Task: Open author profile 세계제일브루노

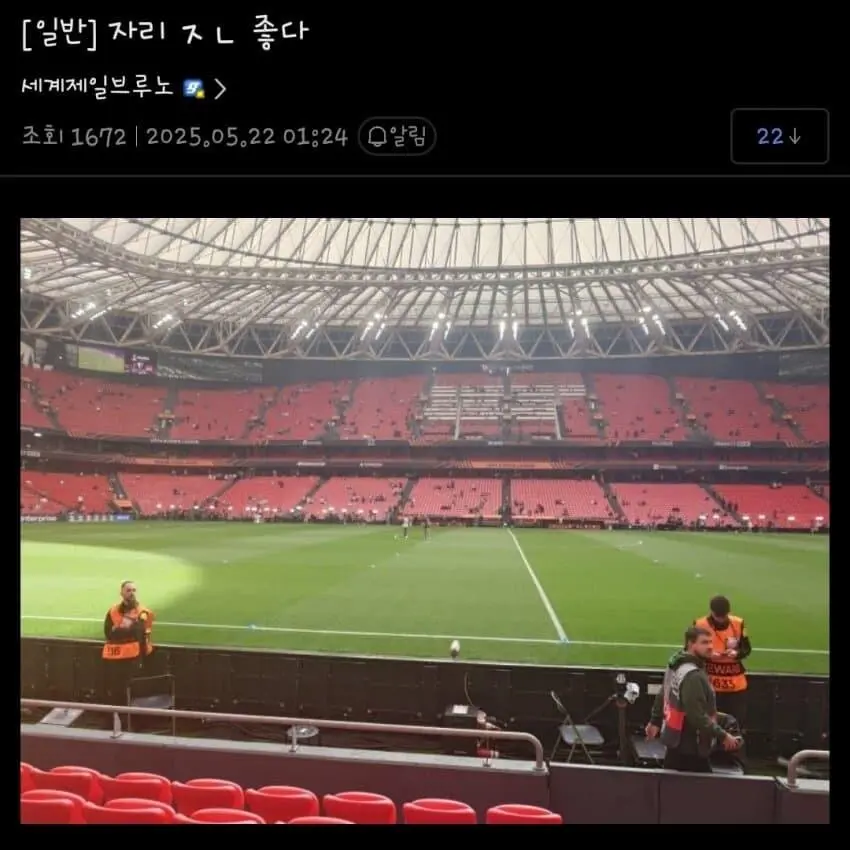Action: tap(100, 88)
